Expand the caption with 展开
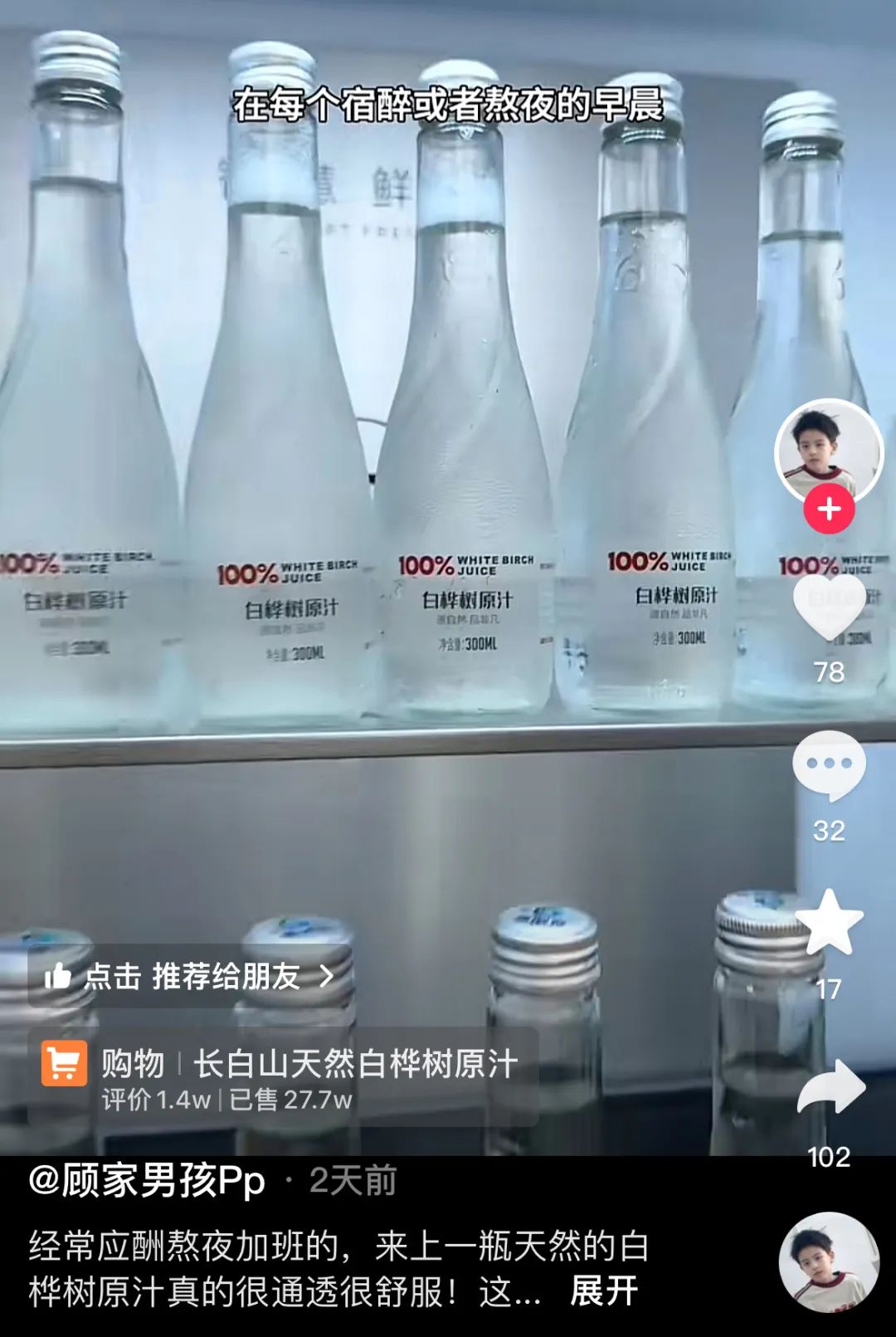Image resolution: width=896 pixels, height=1337 pixels. 604,1291
